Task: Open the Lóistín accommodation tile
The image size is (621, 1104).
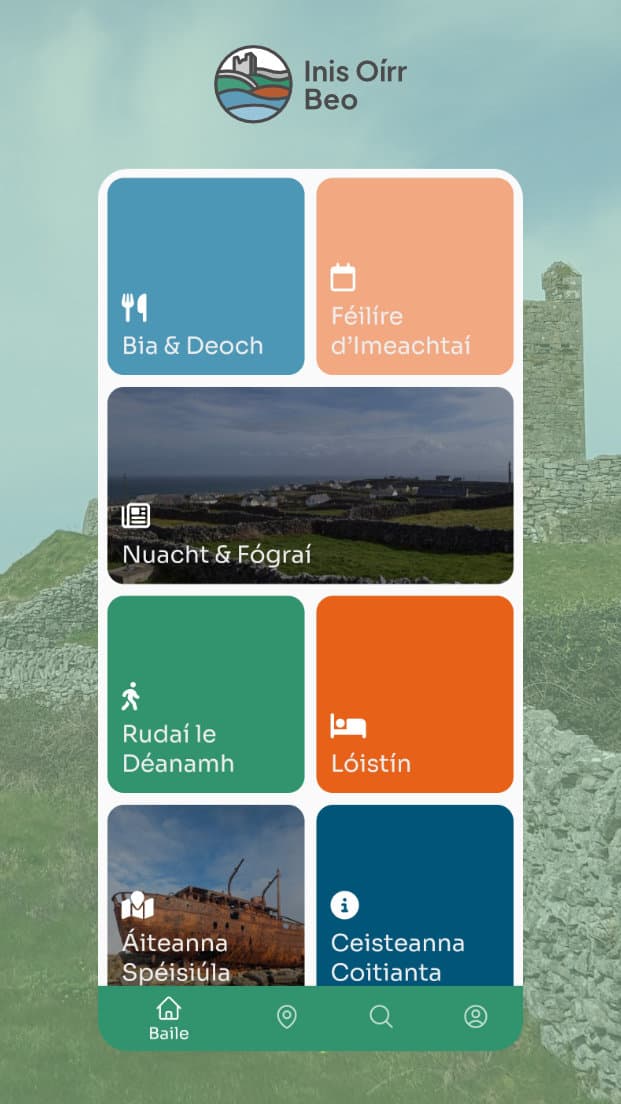Action: point(415,694)
